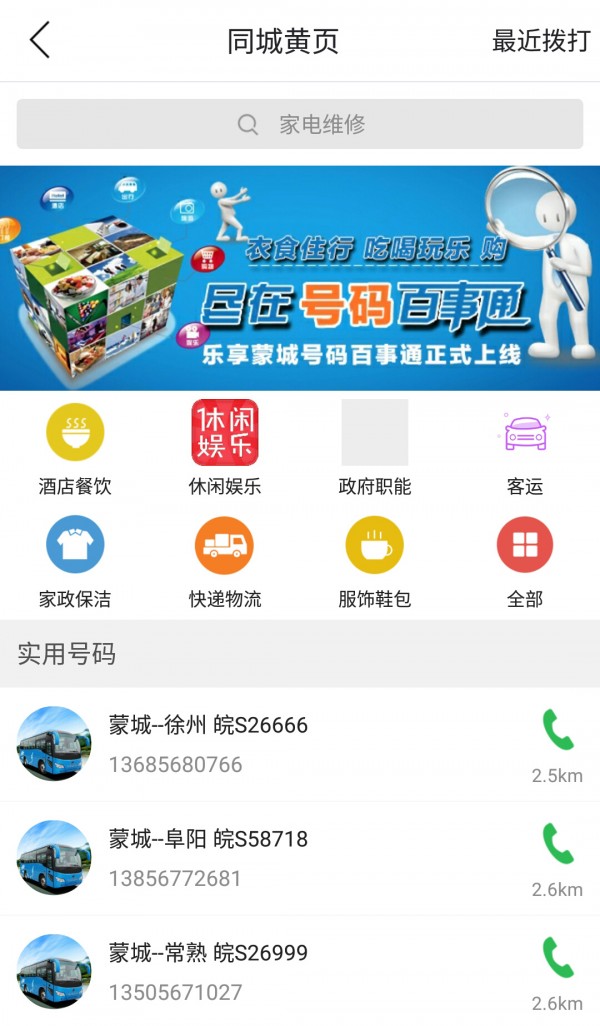
Task: Open the 酒店餐饮 category
Action: click(75, 447)
